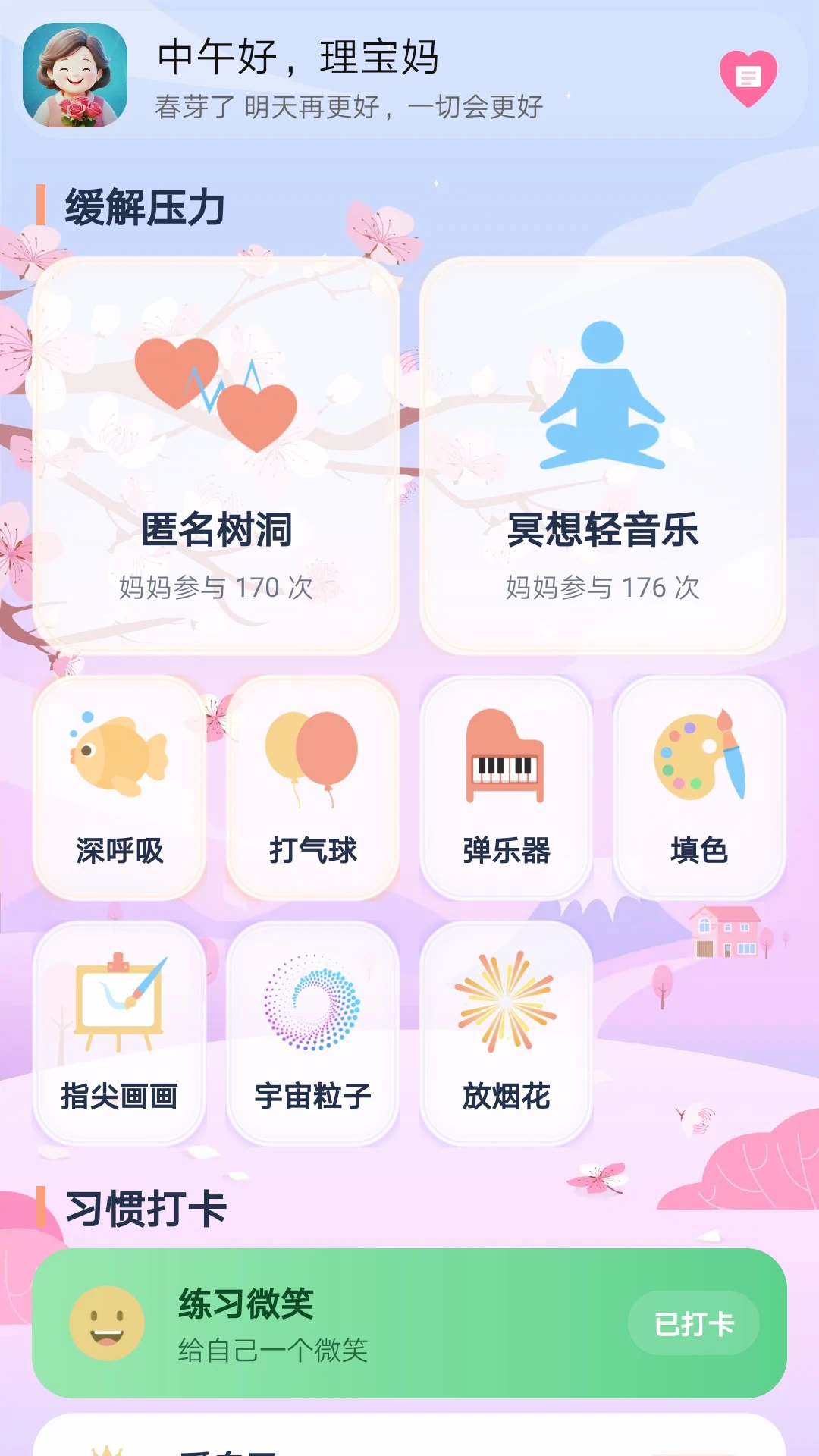Viewport: 819px width, 1456px height.
Task: Open the 练习微笑 habit card
Action: tap(409, 1322)
